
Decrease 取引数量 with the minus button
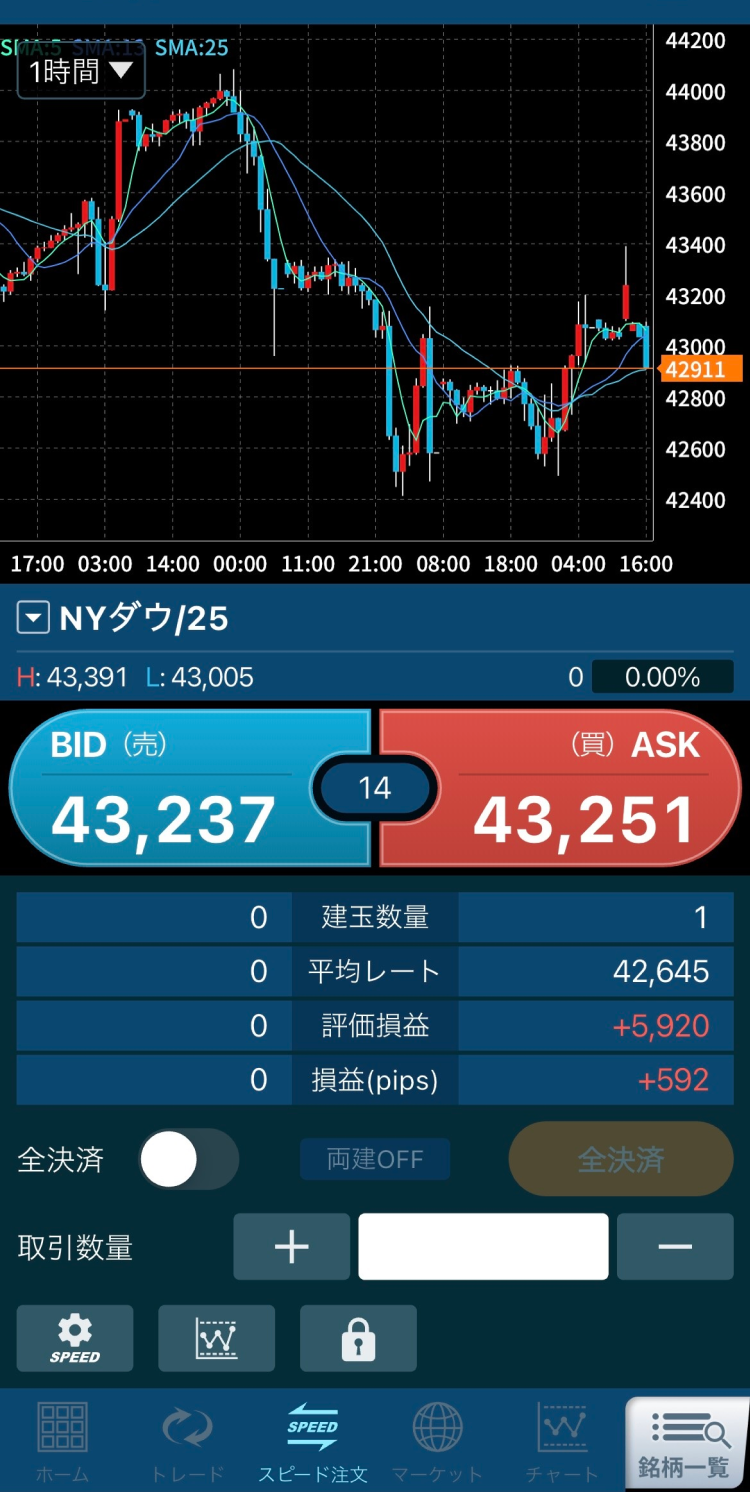pos(675,1247)
